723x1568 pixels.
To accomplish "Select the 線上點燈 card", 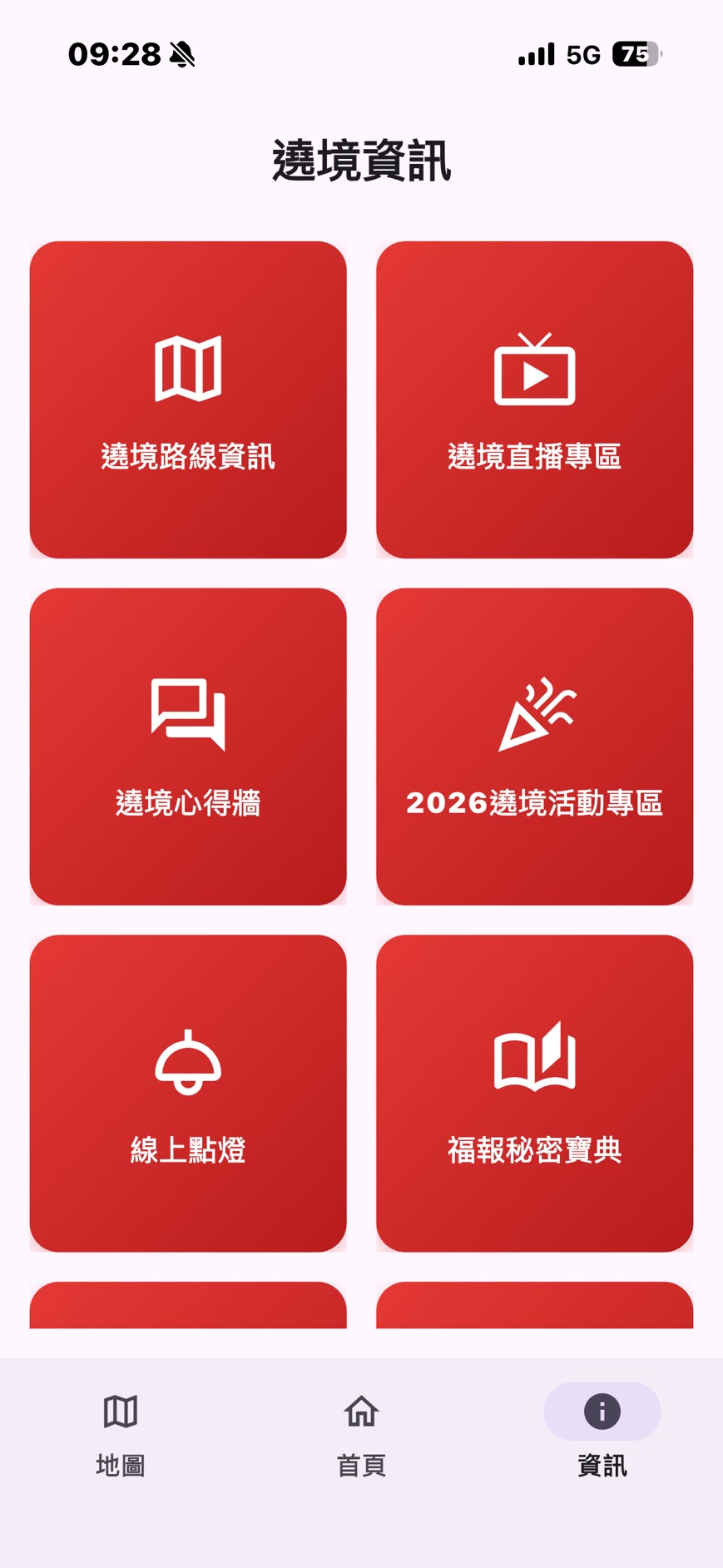I will pos(188,1093).
